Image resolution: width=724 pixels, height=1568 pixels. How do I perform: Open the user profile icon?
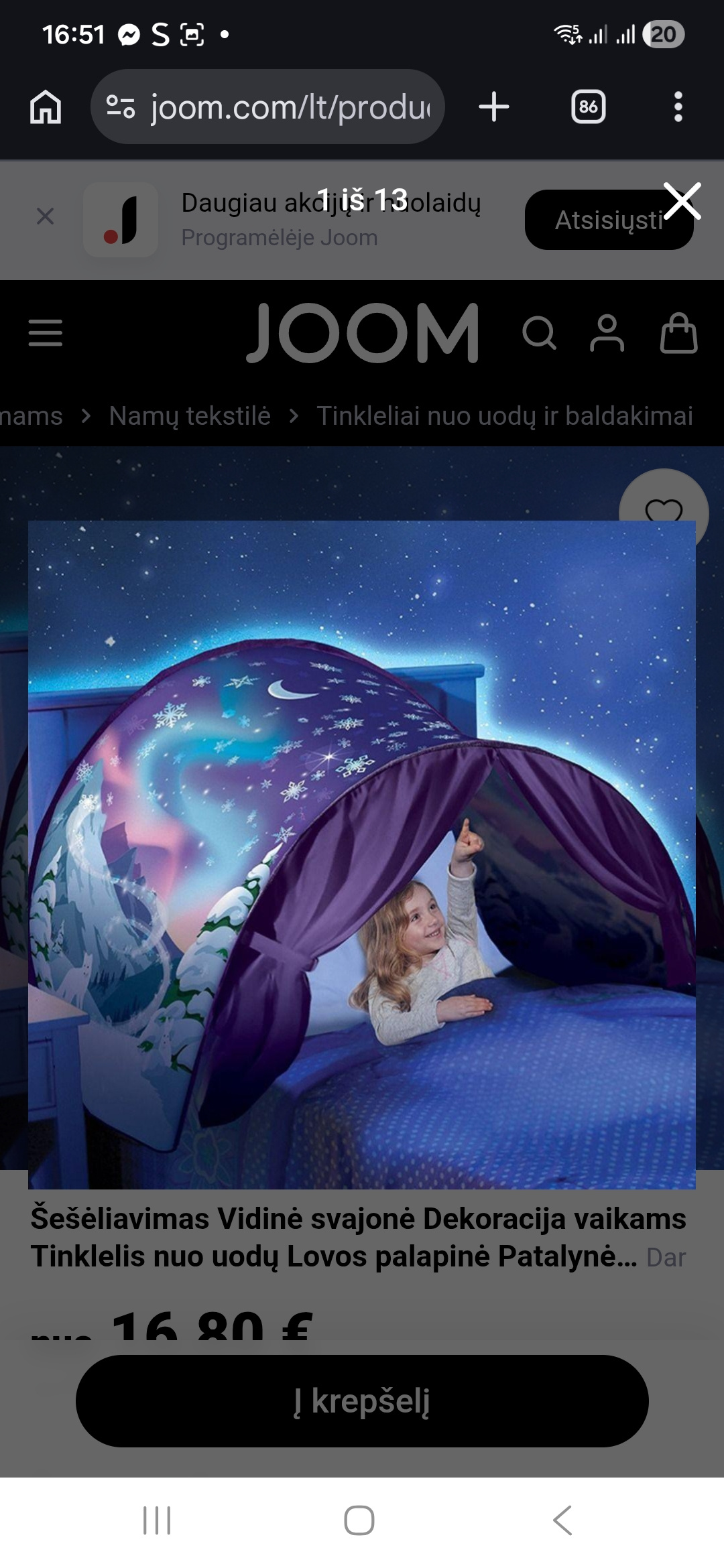[607, 333]
